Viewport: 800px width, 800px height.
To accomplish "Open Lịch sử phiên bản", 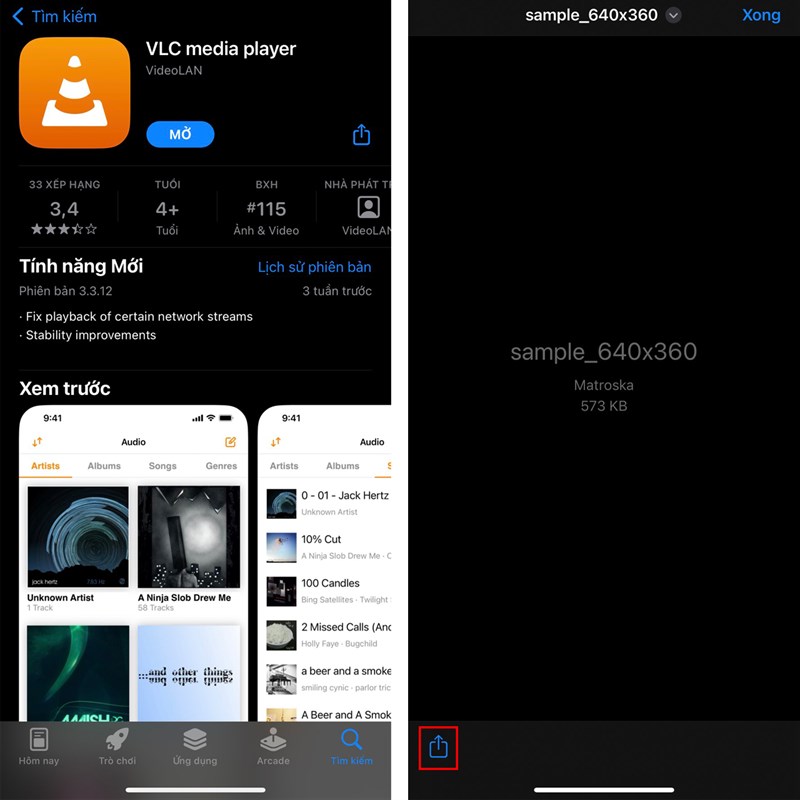I will [314, 267].
